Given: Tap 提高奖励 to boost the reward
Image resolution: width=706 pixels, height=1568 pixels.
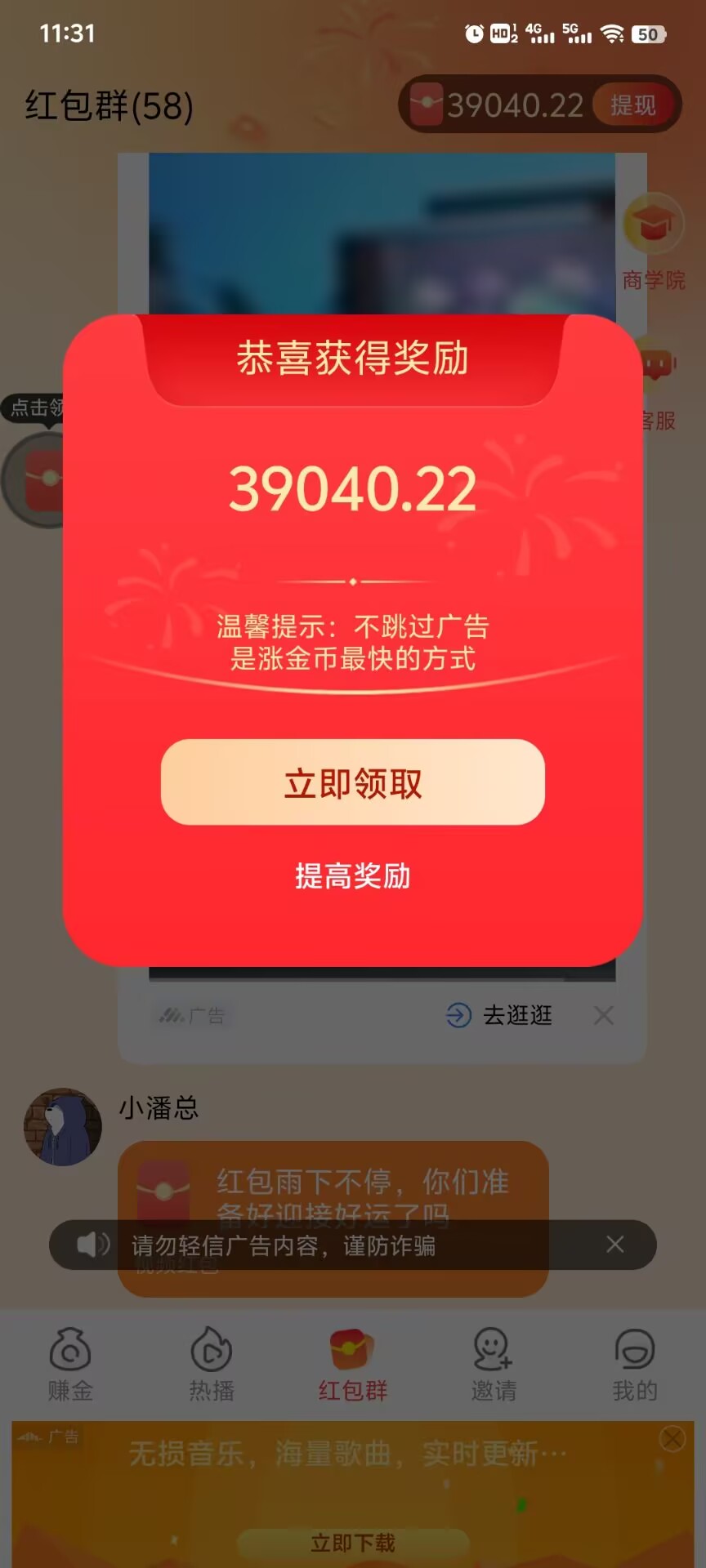Looking at the screenshot, I should coord(353,876).
